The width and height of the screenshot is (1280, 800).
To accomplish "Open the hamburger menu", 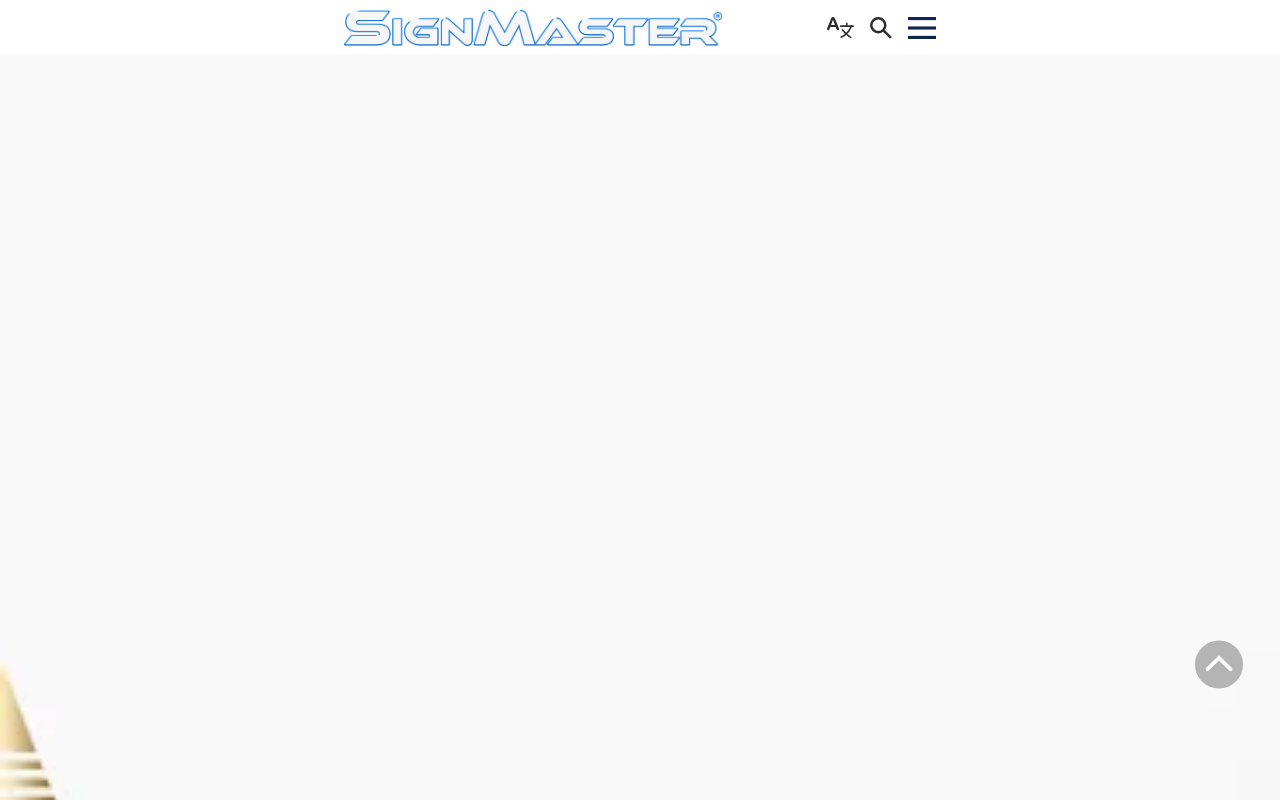I will 922,28.
